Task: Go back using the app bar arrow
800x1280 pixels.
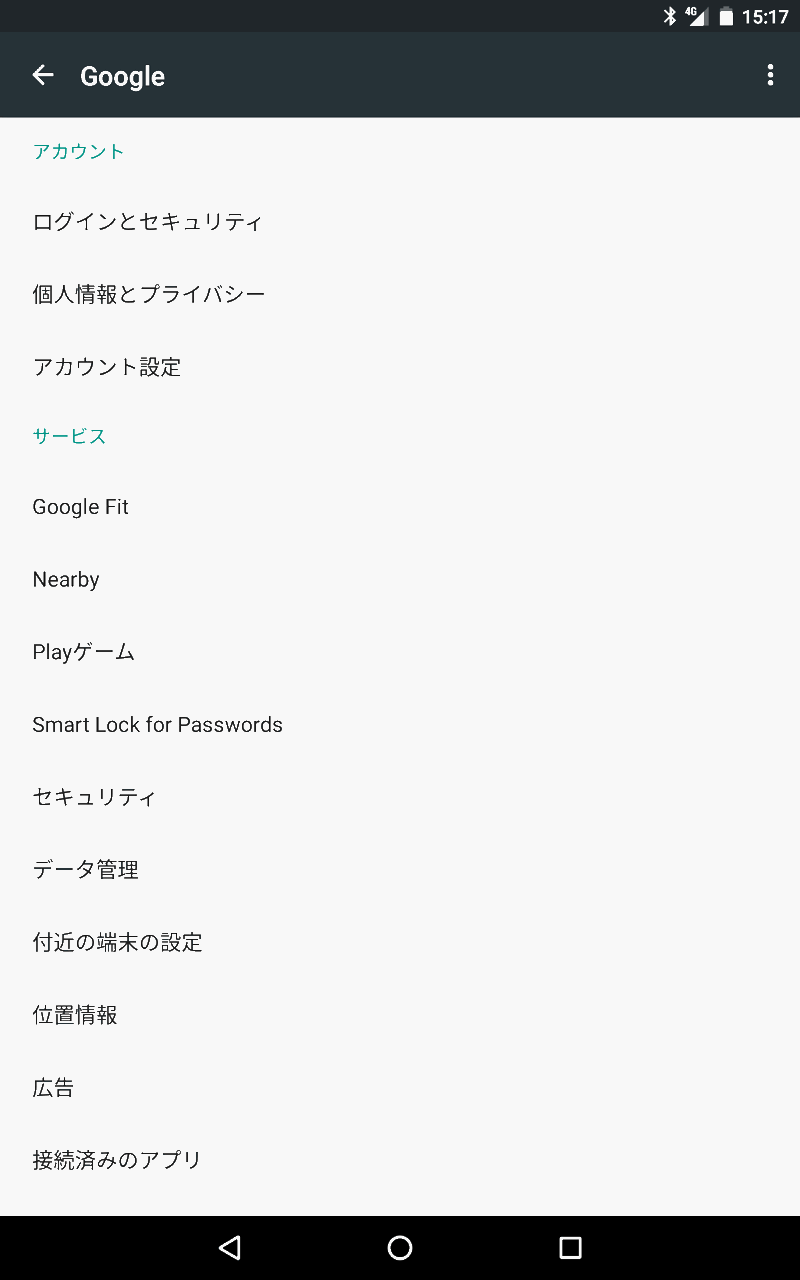Action: pos(43,75)
